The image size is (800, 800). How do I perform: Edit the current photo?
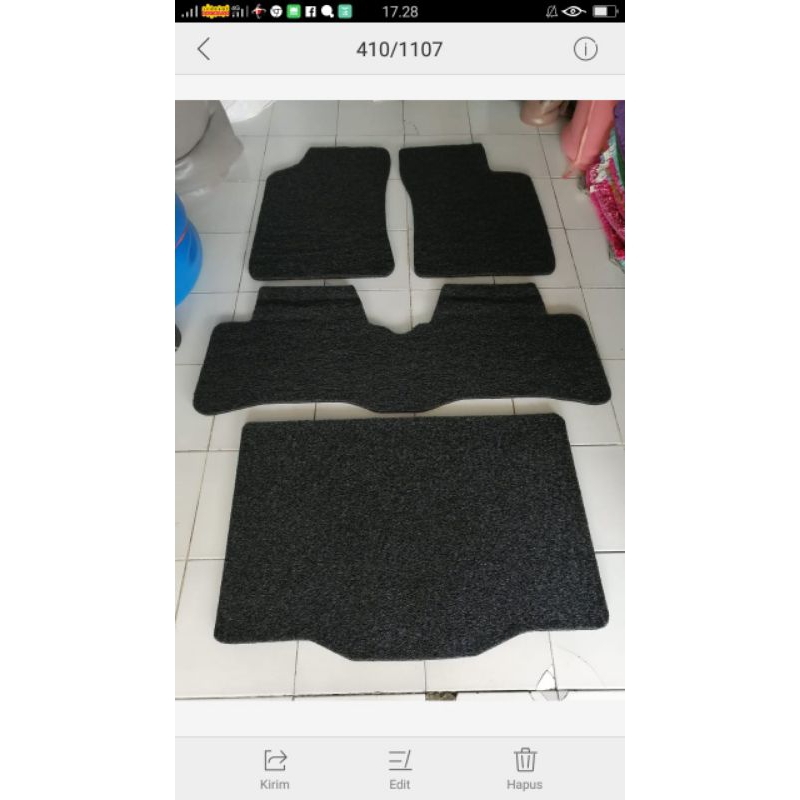click(x=400, y=767)
